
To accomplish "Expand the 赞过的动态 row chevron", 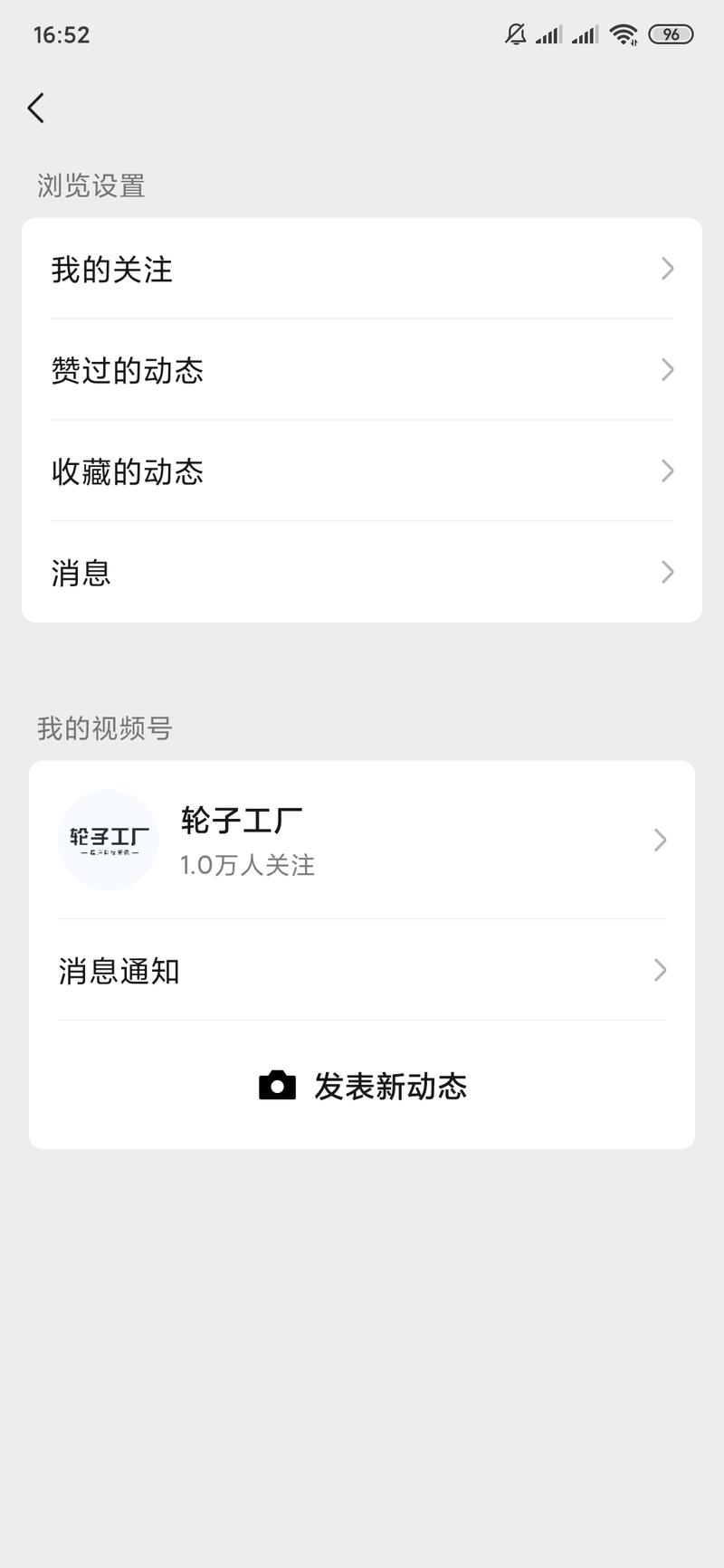I will (667, 370).
